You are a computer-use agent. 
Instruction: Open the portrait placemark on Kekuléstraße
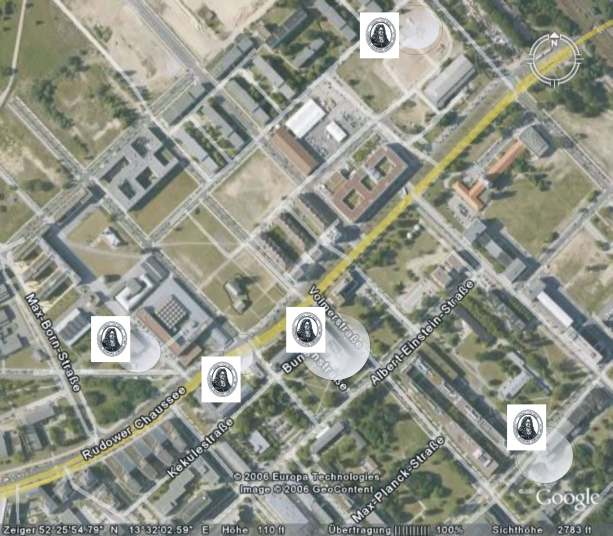[x=221, y=379]
